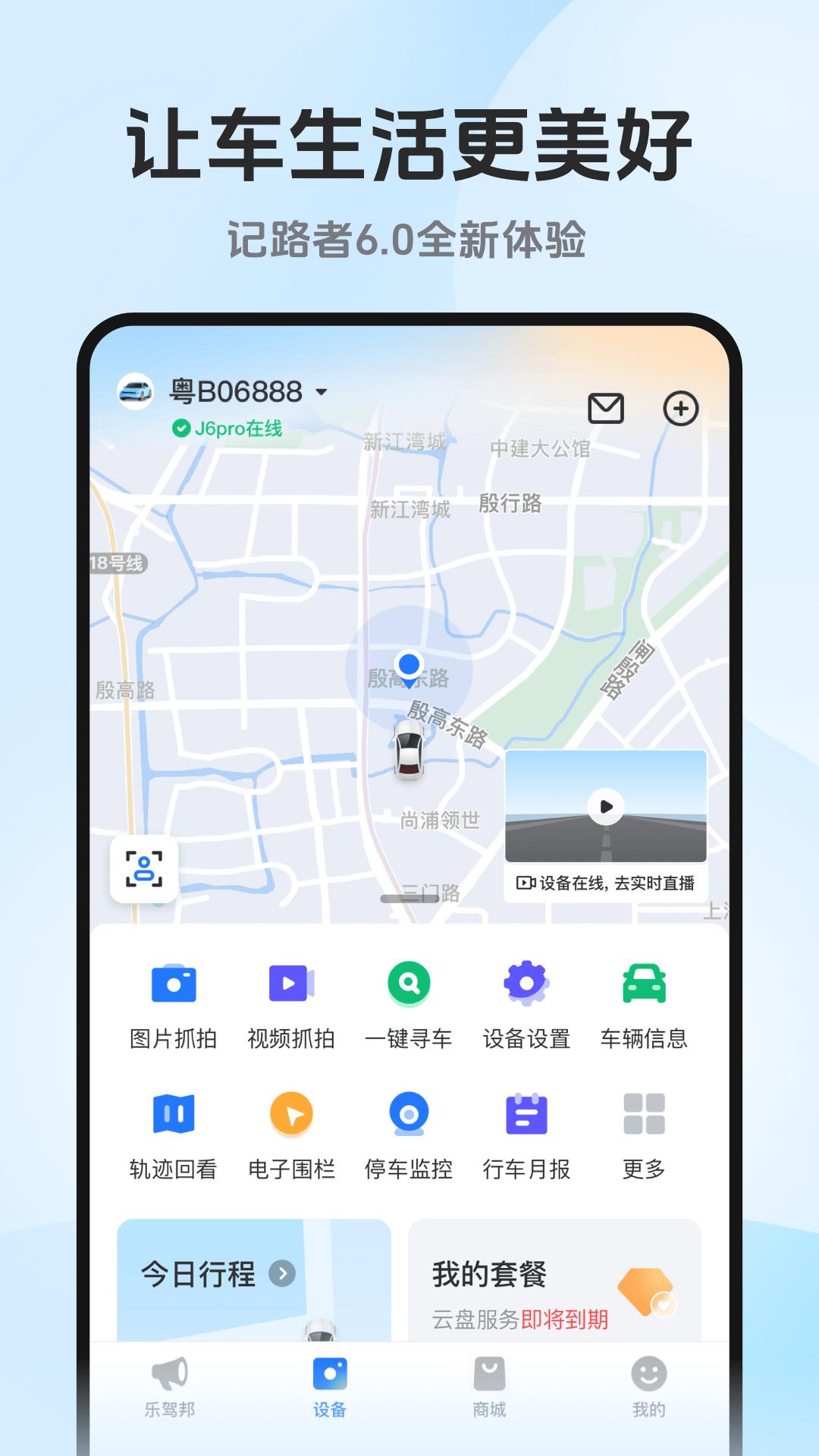Screen dimensions: 819x1456
Task: Add a new device with plus icon
Action: [680, 407]
